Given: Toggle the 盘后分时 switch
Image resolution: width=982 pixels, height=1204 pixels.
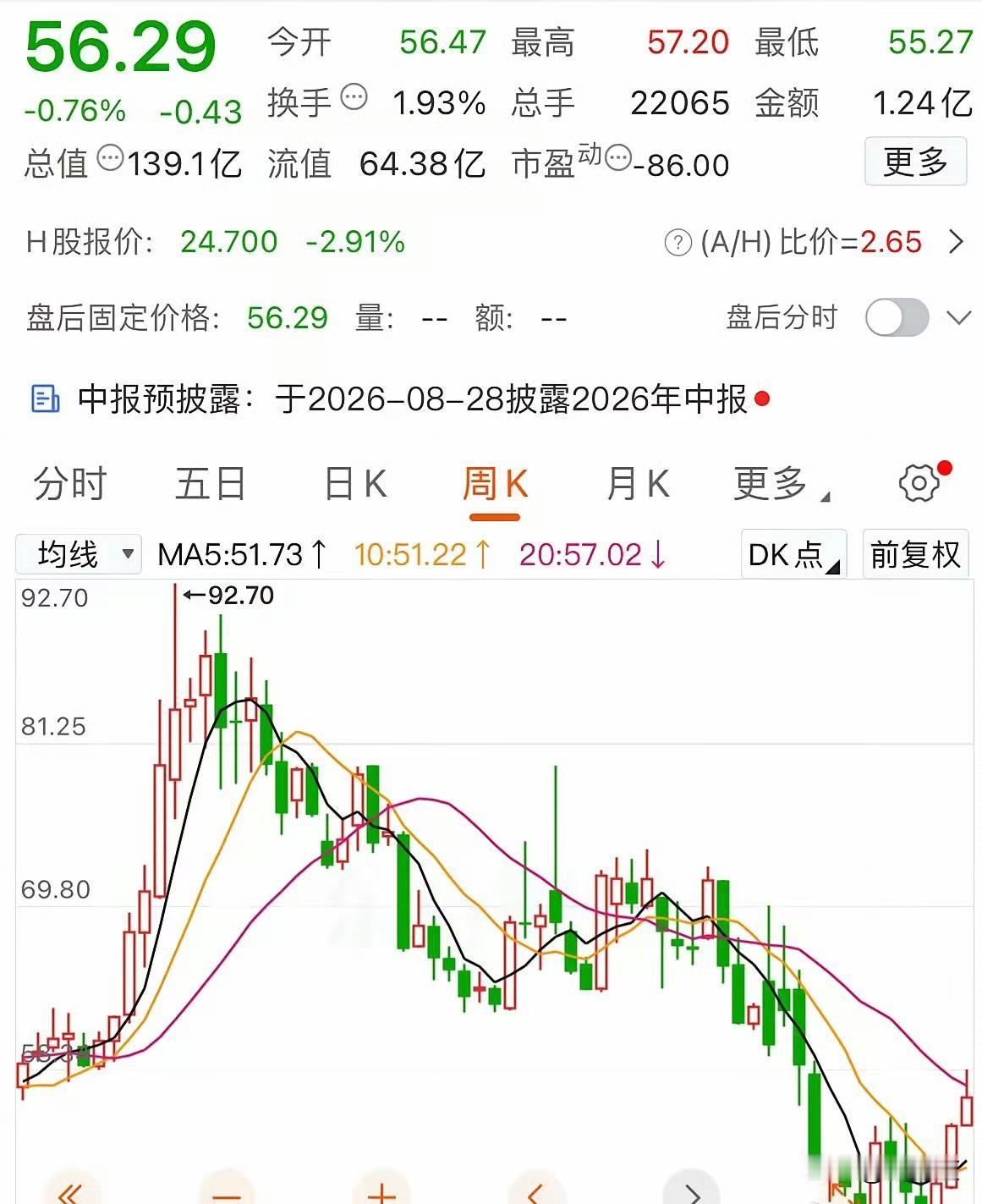Looking at the screenshot, I should [897, 318].
